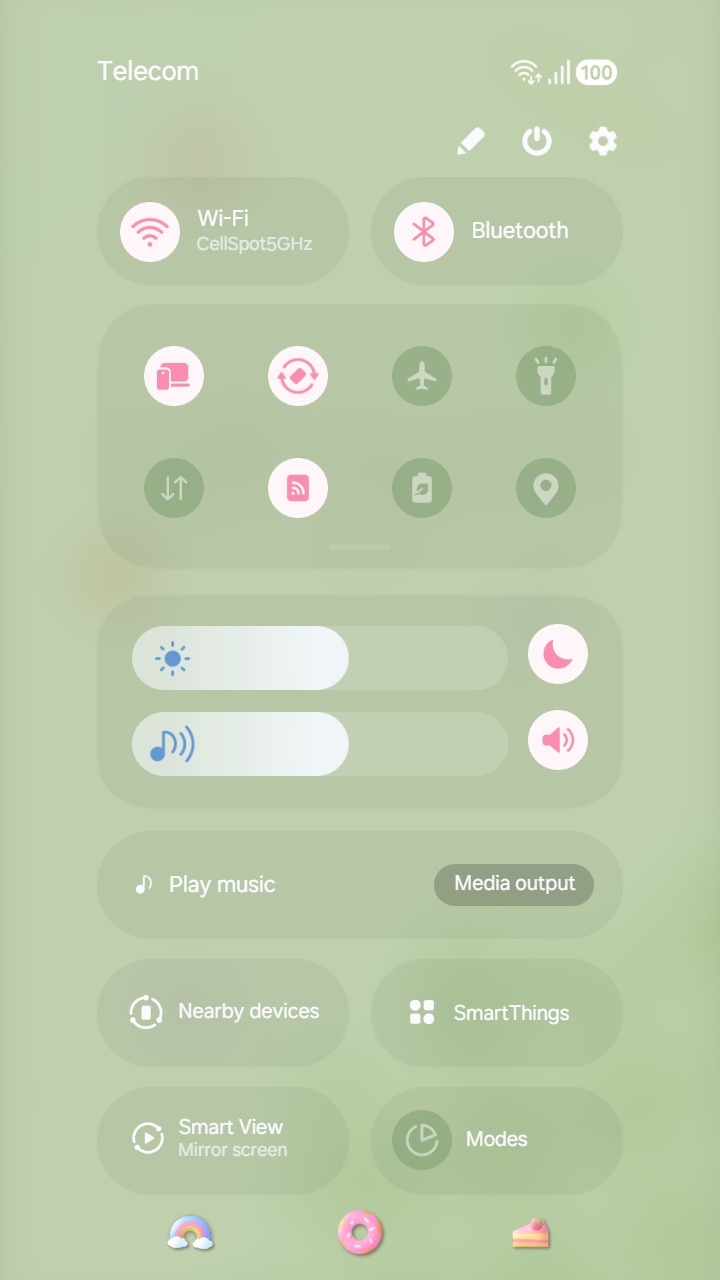Turn on the flashlight

(x=546, y=376)
